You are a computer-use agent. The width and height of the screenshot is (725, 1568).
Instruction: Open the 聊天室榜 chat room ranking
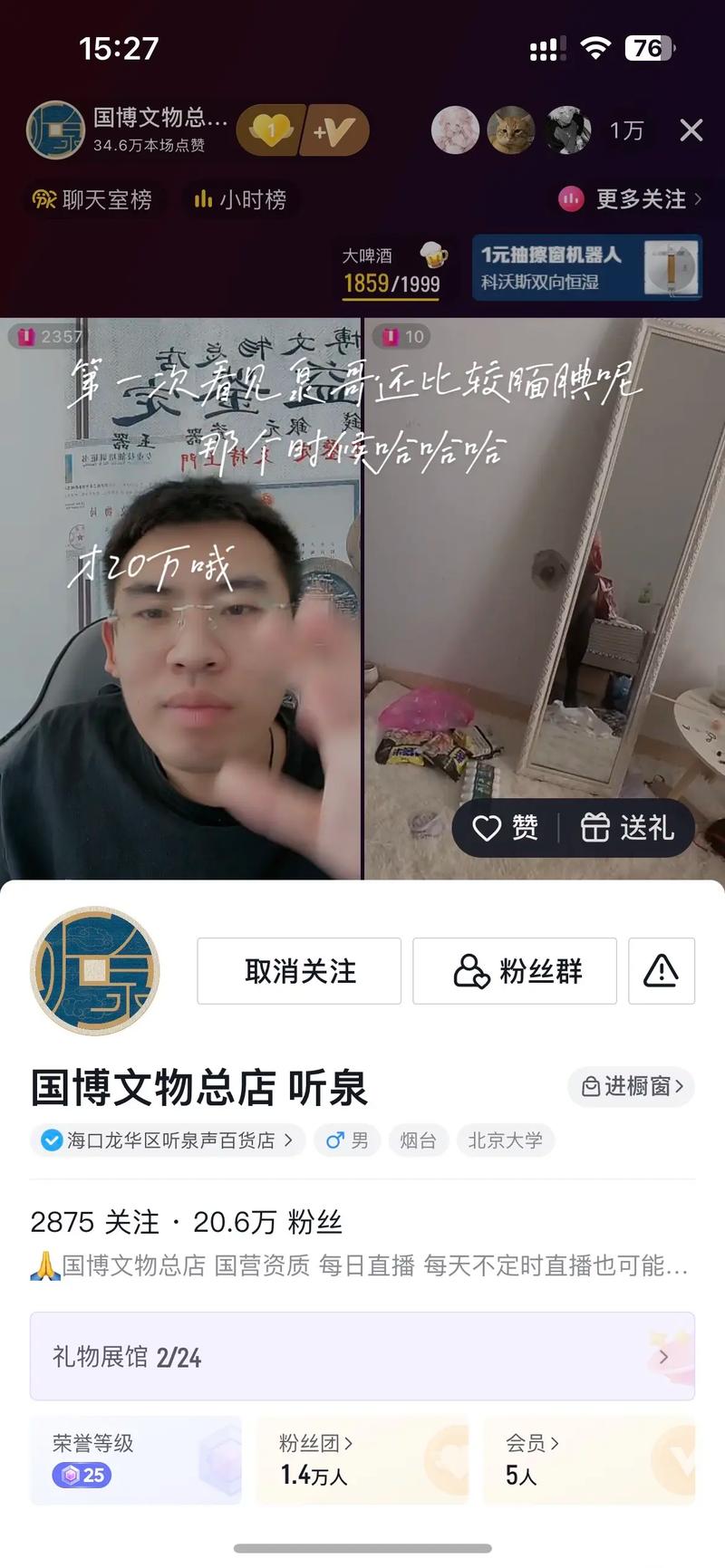pos(92,199)
